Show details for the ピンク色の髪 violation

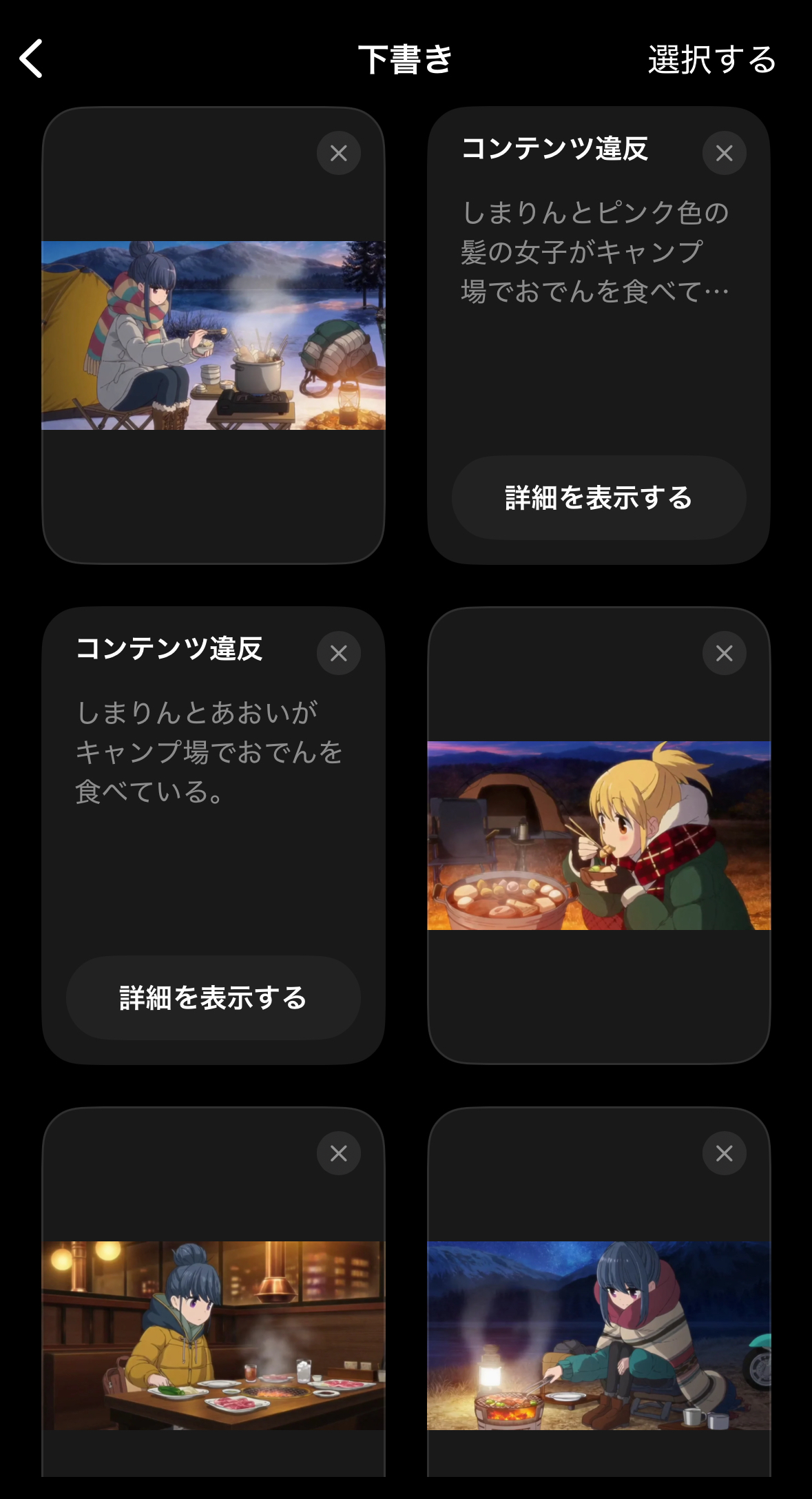(x=598, y=497)
